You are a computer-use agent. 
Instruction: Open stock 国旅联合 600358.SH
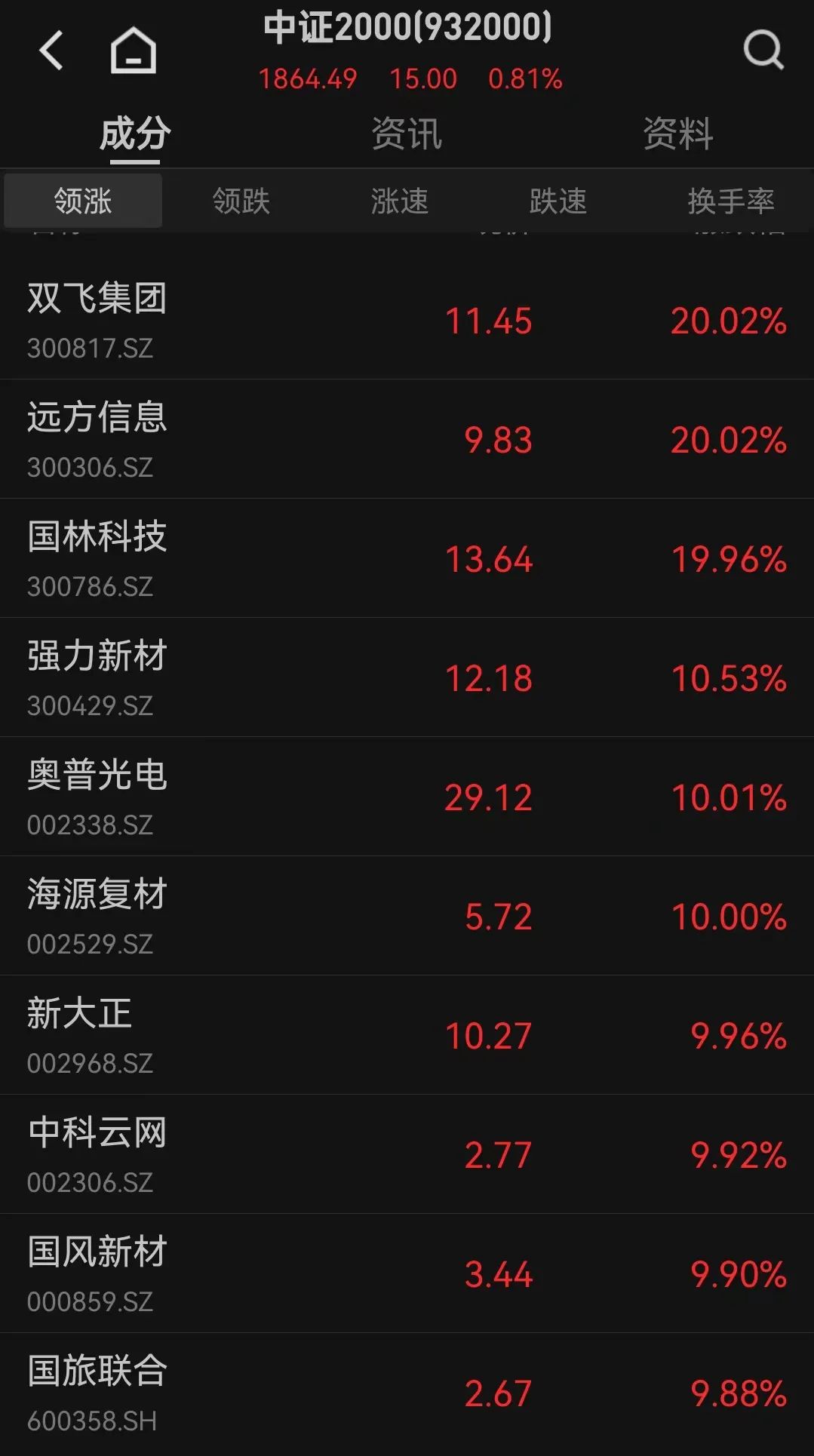pos(407,1393)
